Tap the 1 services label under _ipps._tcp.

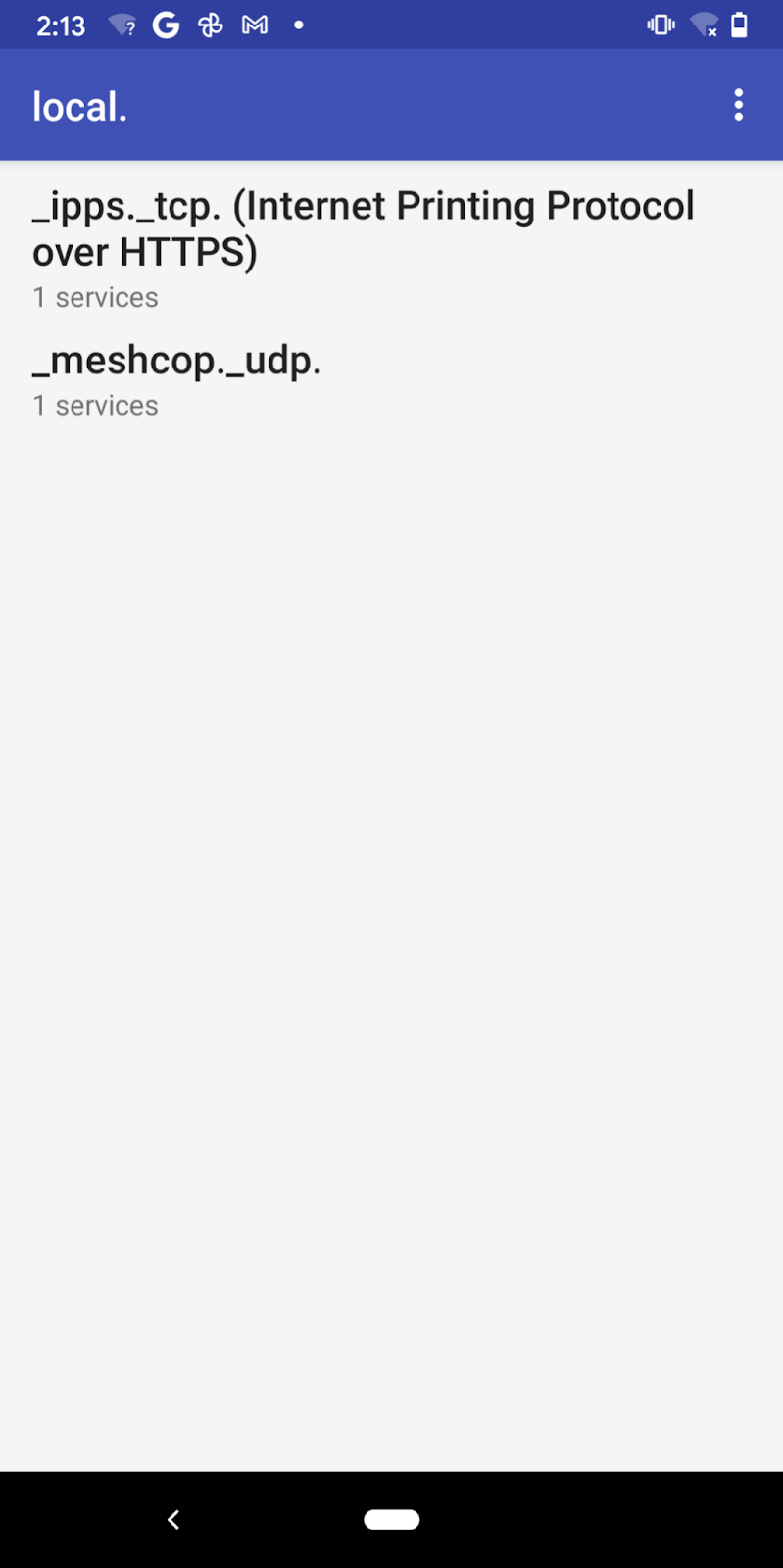coord(95,297)
